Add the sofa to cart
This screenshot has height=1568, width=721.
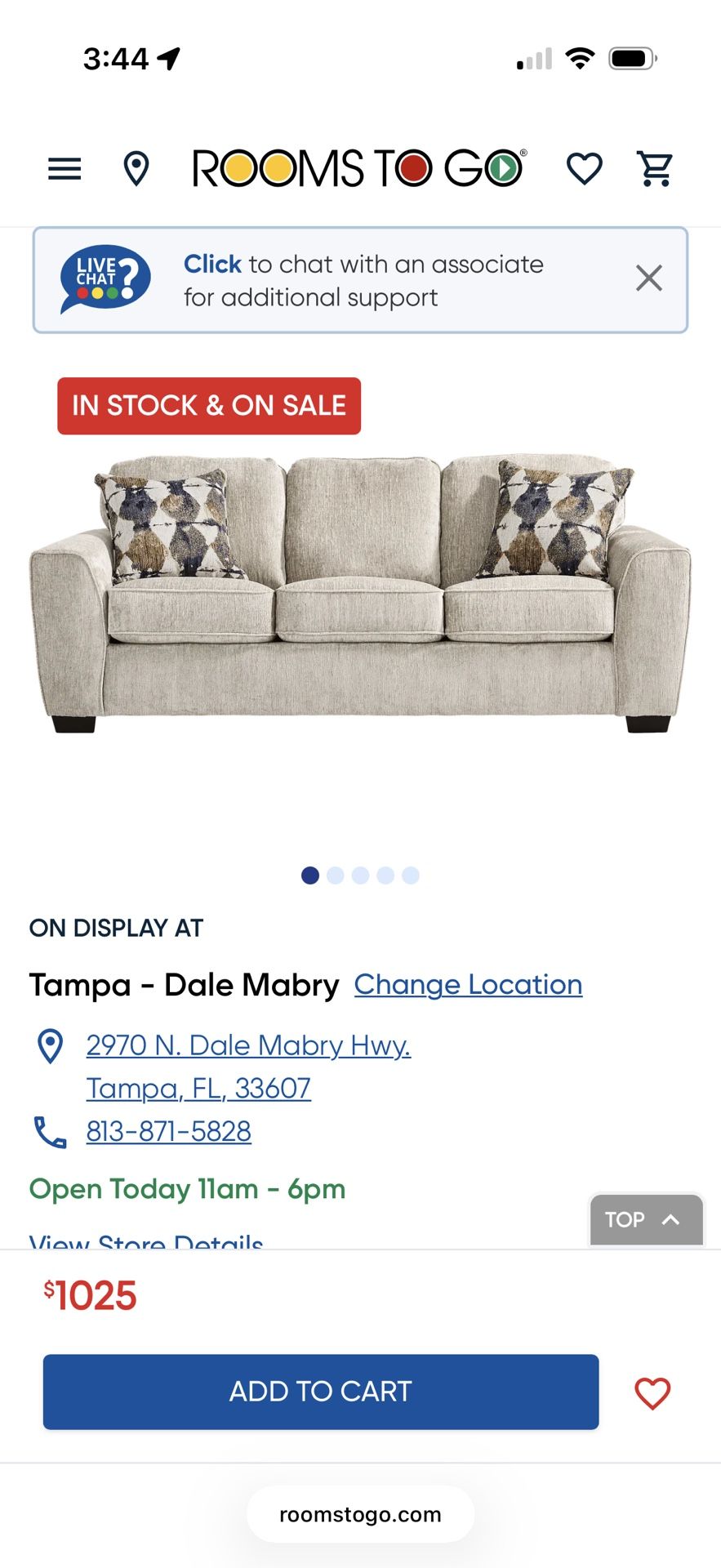click(x=321, y=1392)
